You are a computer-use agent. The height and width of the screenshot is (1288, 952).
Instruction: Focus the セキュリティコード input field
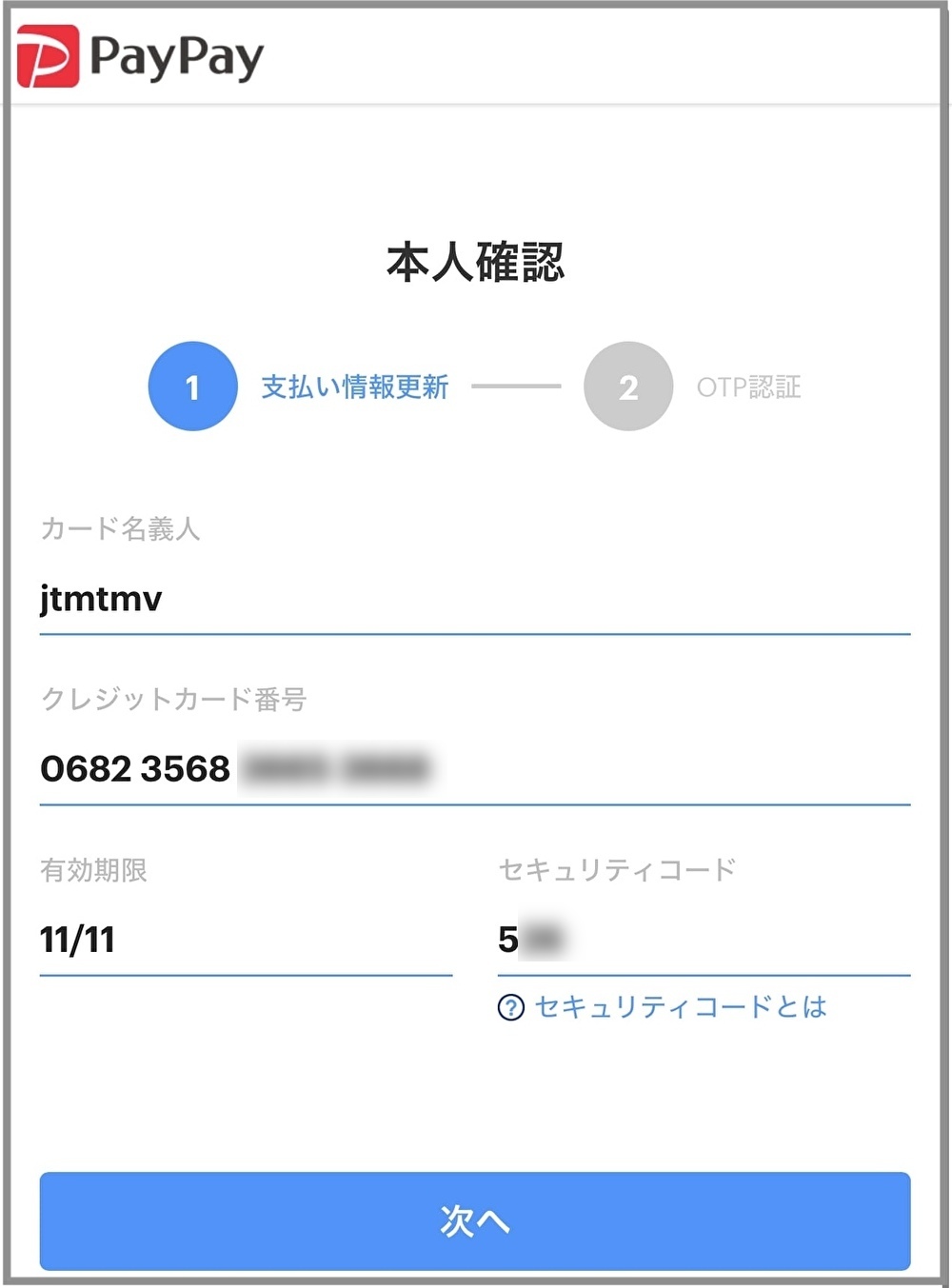(x=703, y=941)
